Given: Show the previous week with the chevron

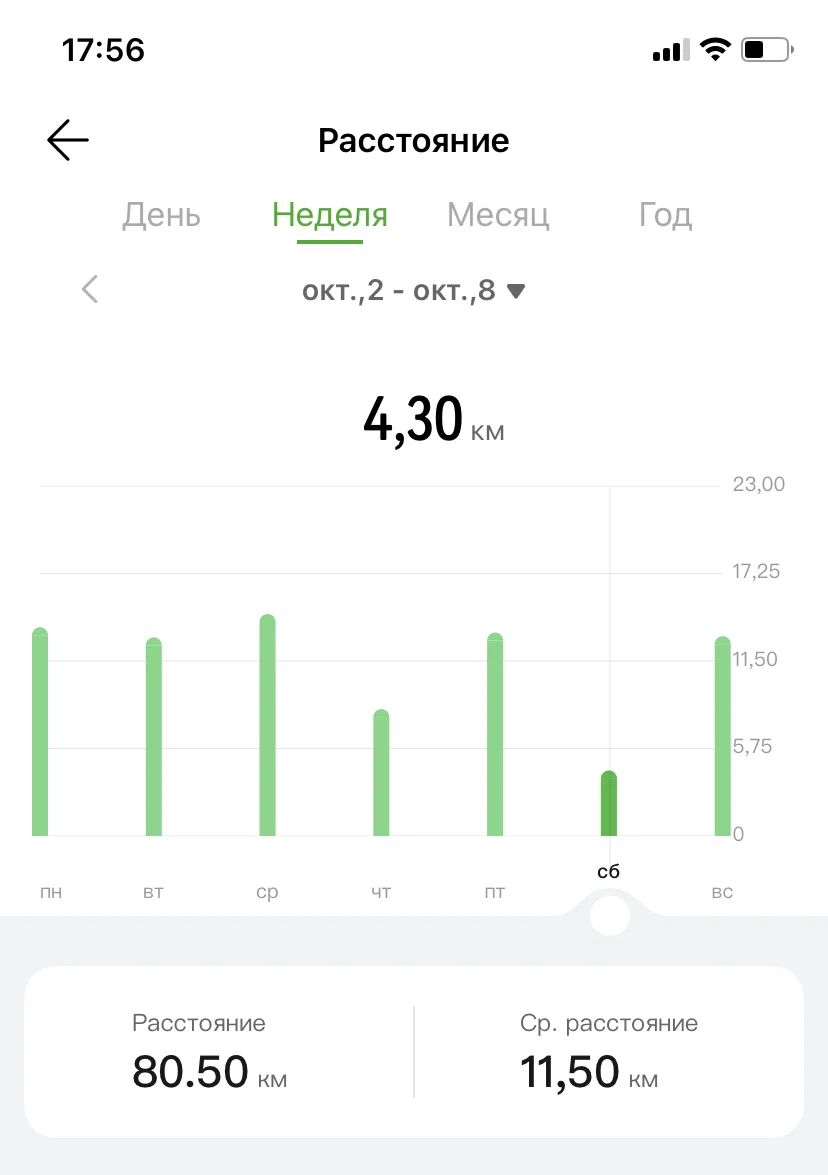Looking at the screenshot, I should point(90,290).
